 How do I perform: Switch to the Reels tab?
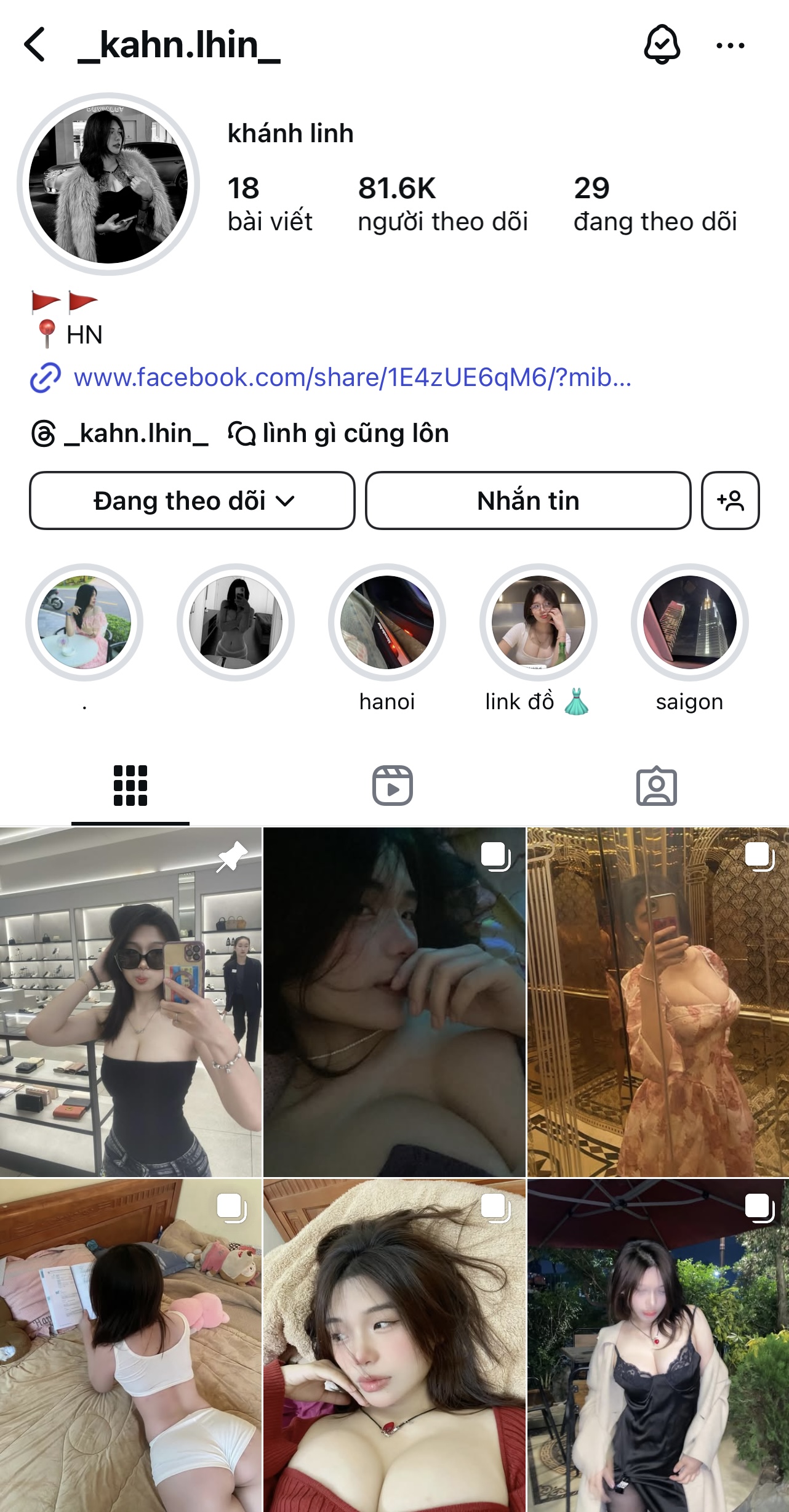coord(393,786)
